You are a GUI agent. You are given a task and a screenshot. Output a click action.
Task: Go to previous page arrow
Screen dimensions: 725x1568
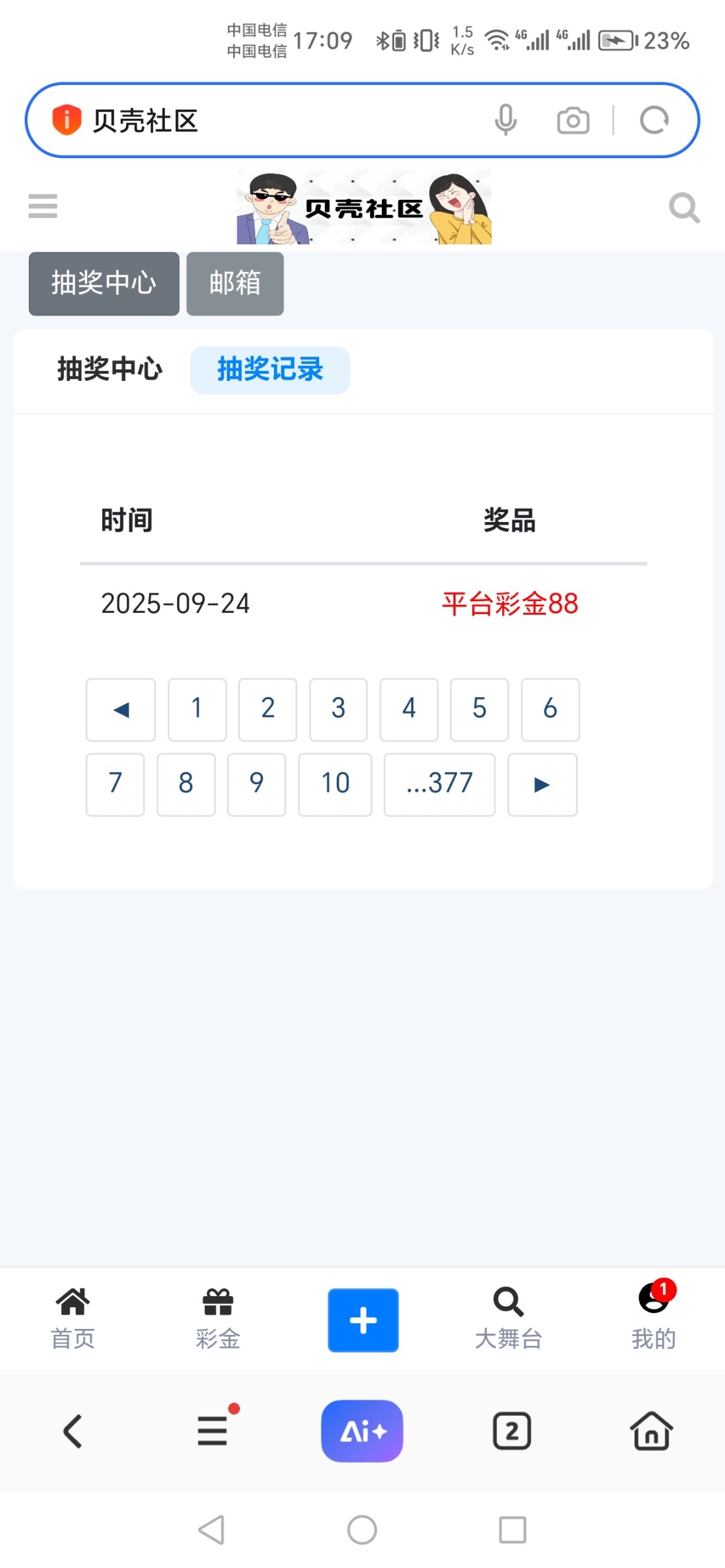[121, 709]
